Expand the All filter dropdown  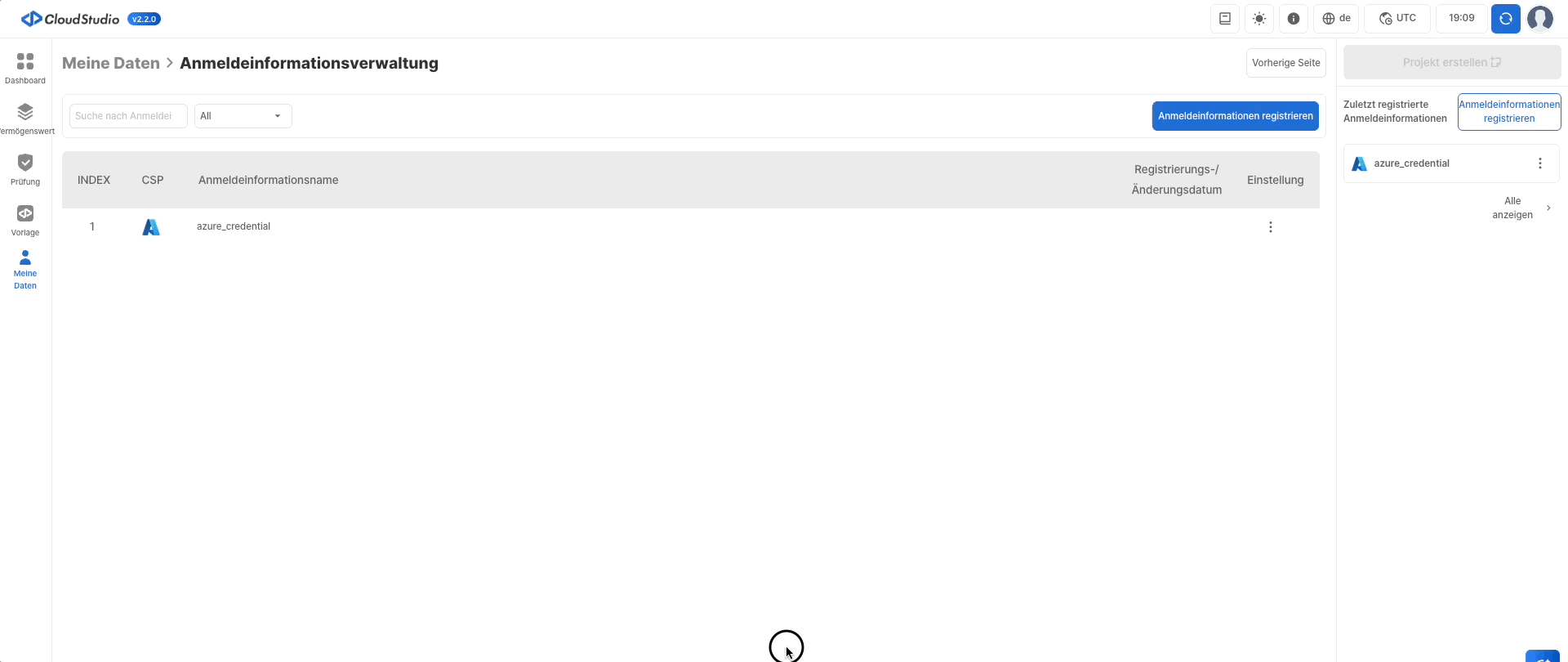[x=243, y=116]
